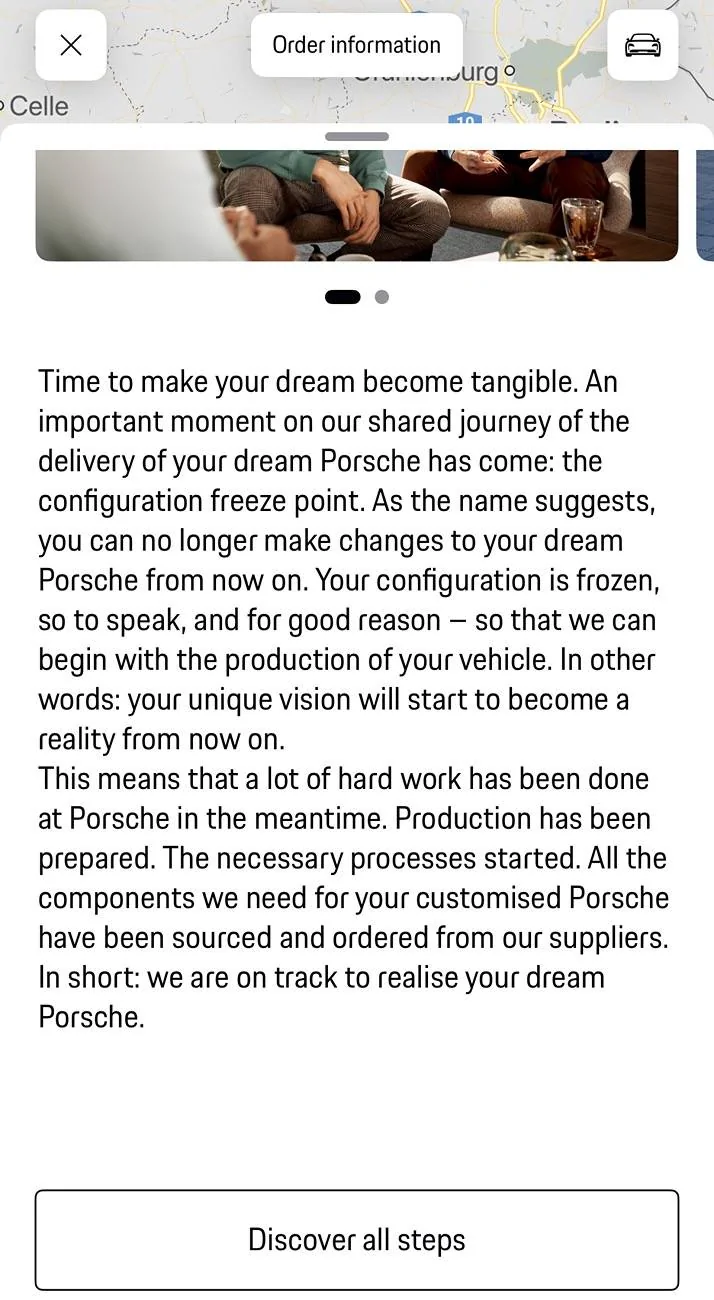Close the order tracking screen

[71, 45]
